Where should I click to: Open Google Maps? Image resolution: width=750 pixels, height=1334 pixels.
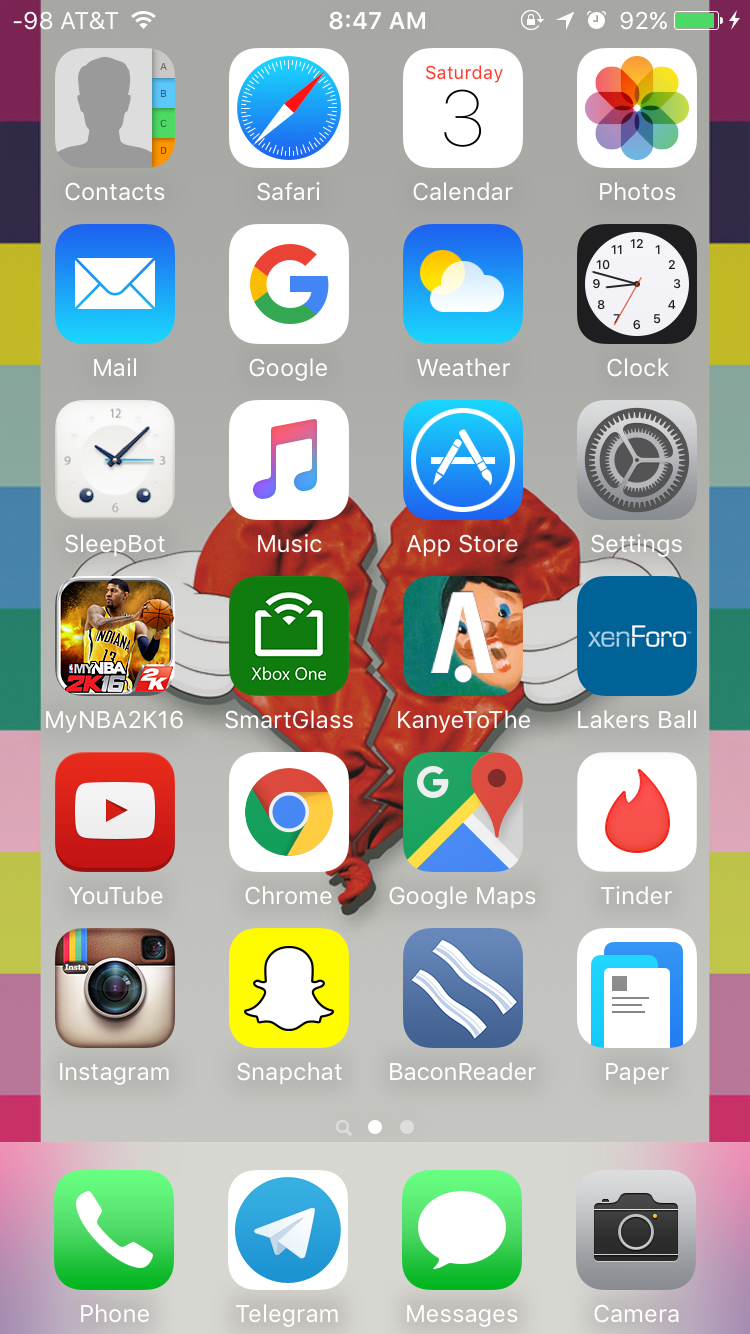pyautogui.click(x=463, y=812)
